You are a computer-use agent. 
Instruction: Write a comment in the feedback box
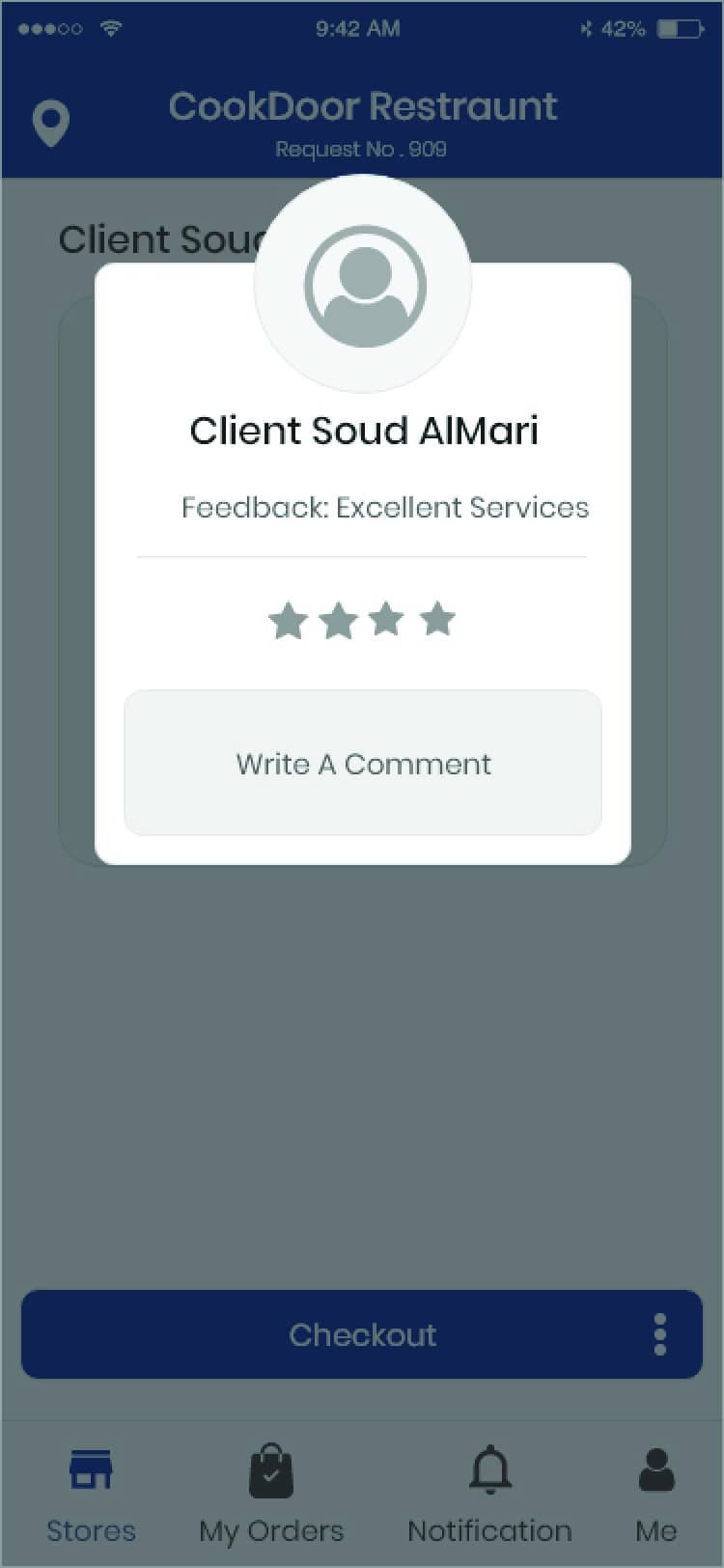coord(363,763)
